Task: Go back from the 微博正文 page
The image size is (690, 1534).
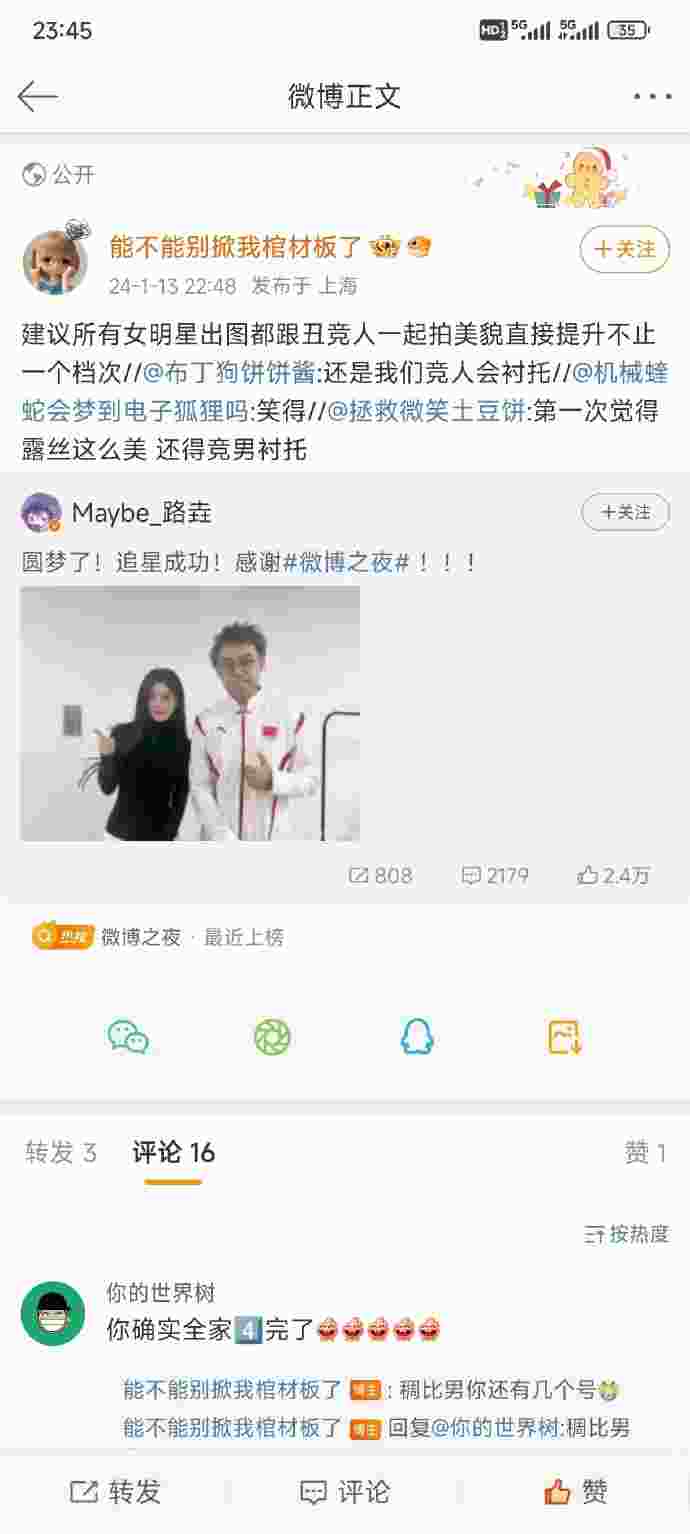Action: coord(38,96)
